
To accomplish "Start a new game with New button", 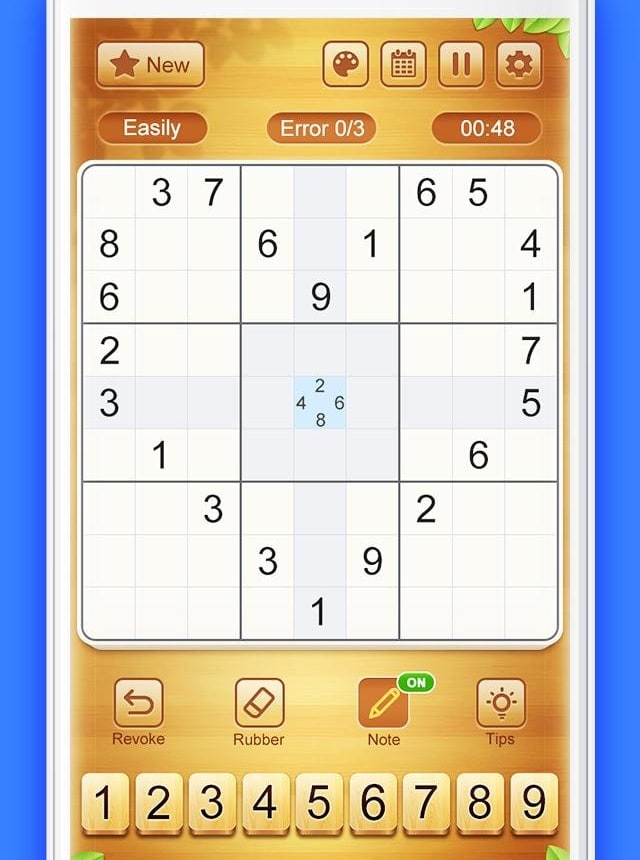I will pyautogui.click(x=150, y=65).
